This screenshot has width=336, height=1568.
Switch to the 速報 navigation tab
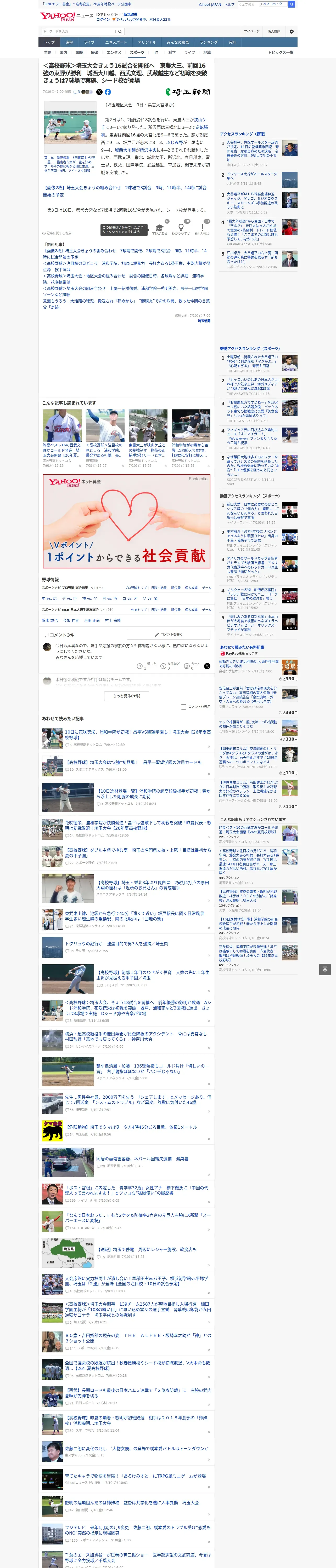point(69,43)
